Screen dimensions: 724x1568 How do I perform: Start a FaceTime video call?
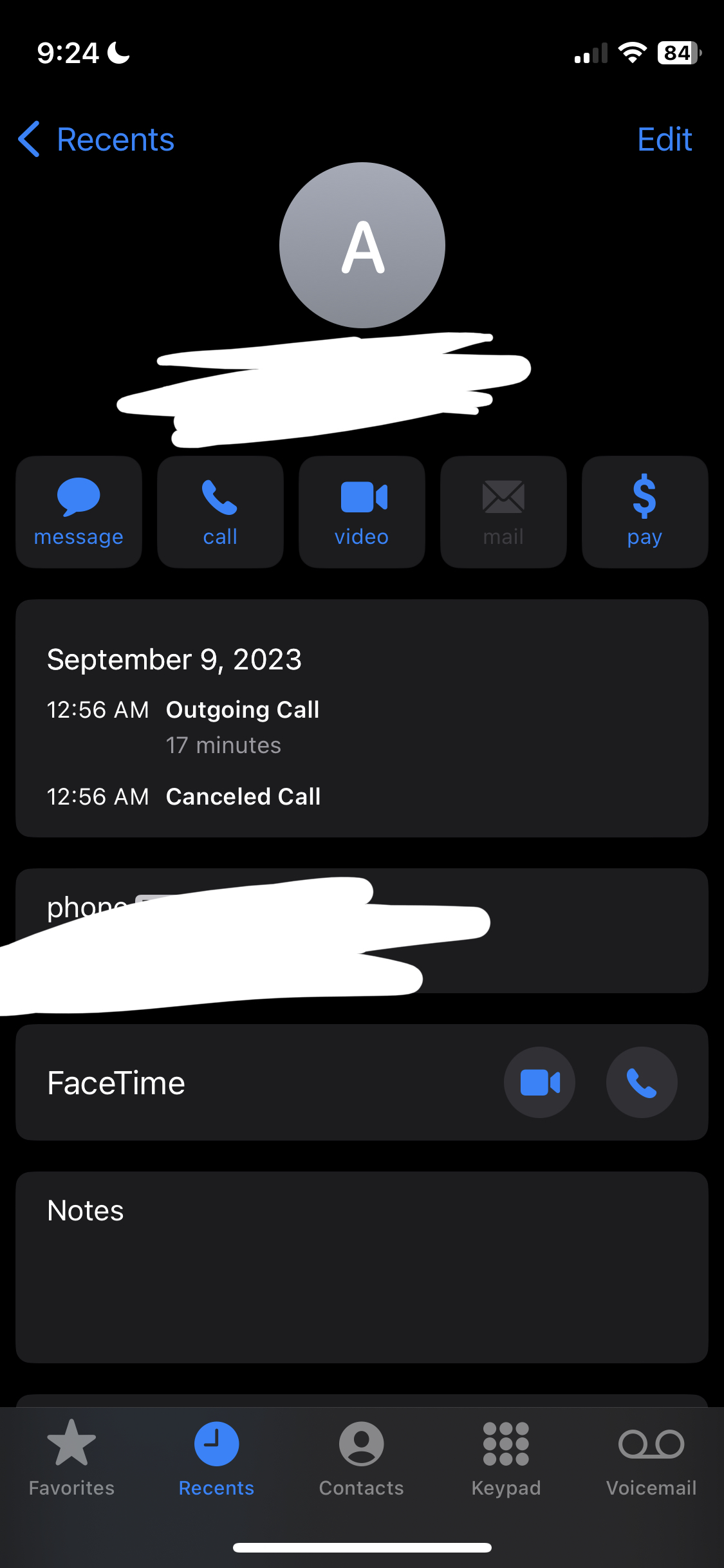click(x=539, y=1082)
